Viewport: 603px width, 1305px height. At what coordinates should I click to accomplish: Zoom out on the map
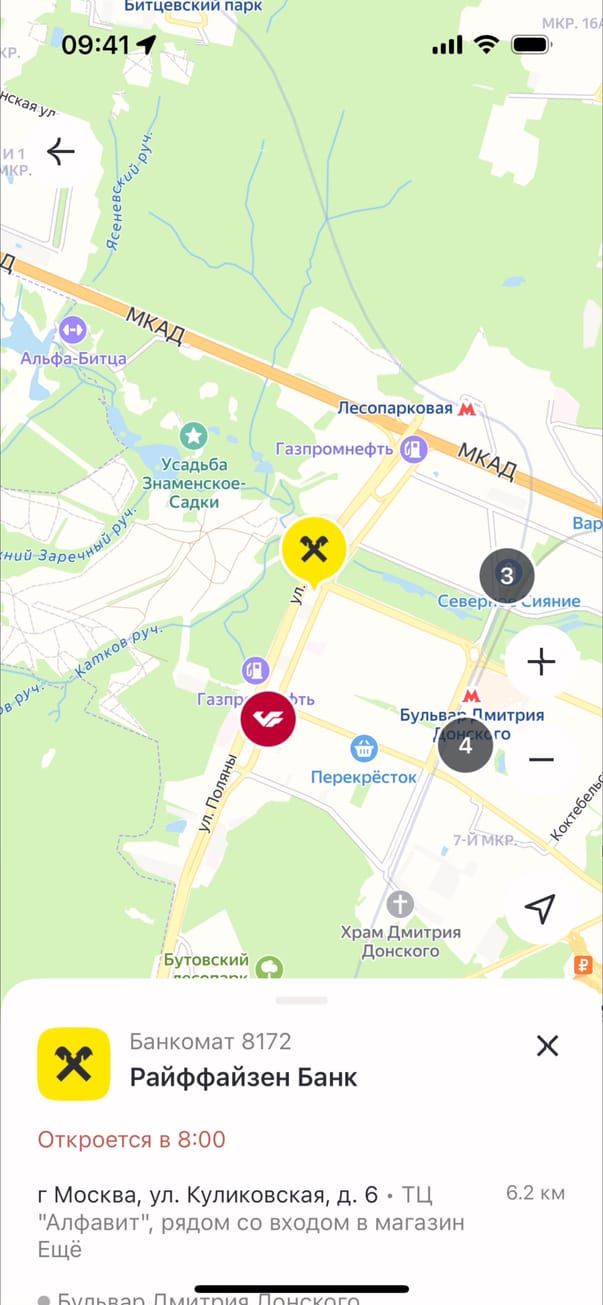(541, 760)
